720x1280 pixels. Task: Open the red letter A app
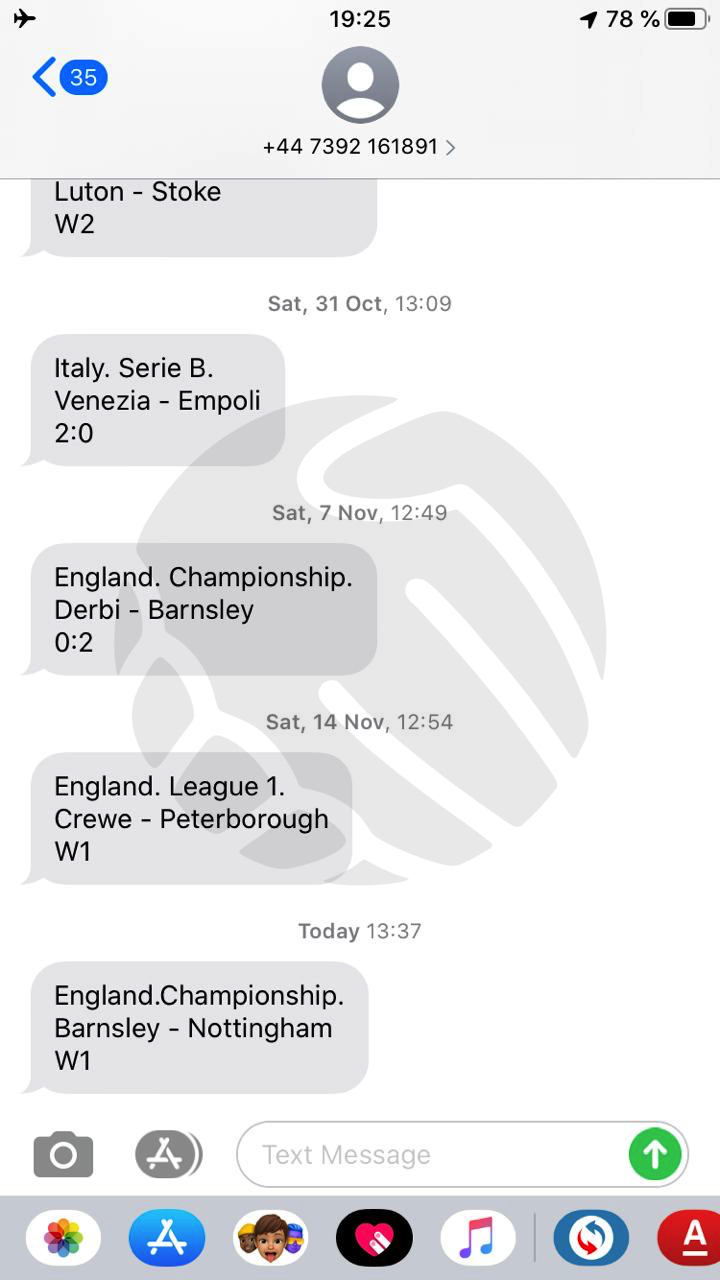tap(690, 1238)
